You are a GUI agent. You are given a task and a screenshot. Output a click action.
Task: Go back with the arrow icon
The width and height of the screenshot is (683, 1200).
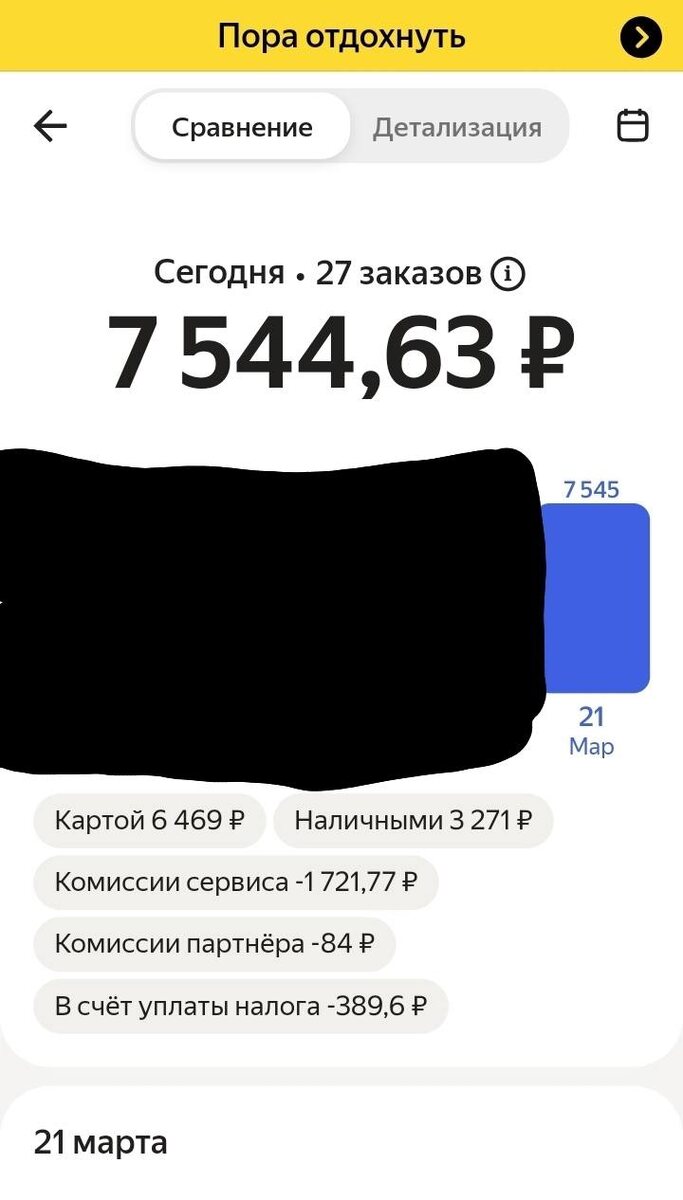click(x=50, y=127)
